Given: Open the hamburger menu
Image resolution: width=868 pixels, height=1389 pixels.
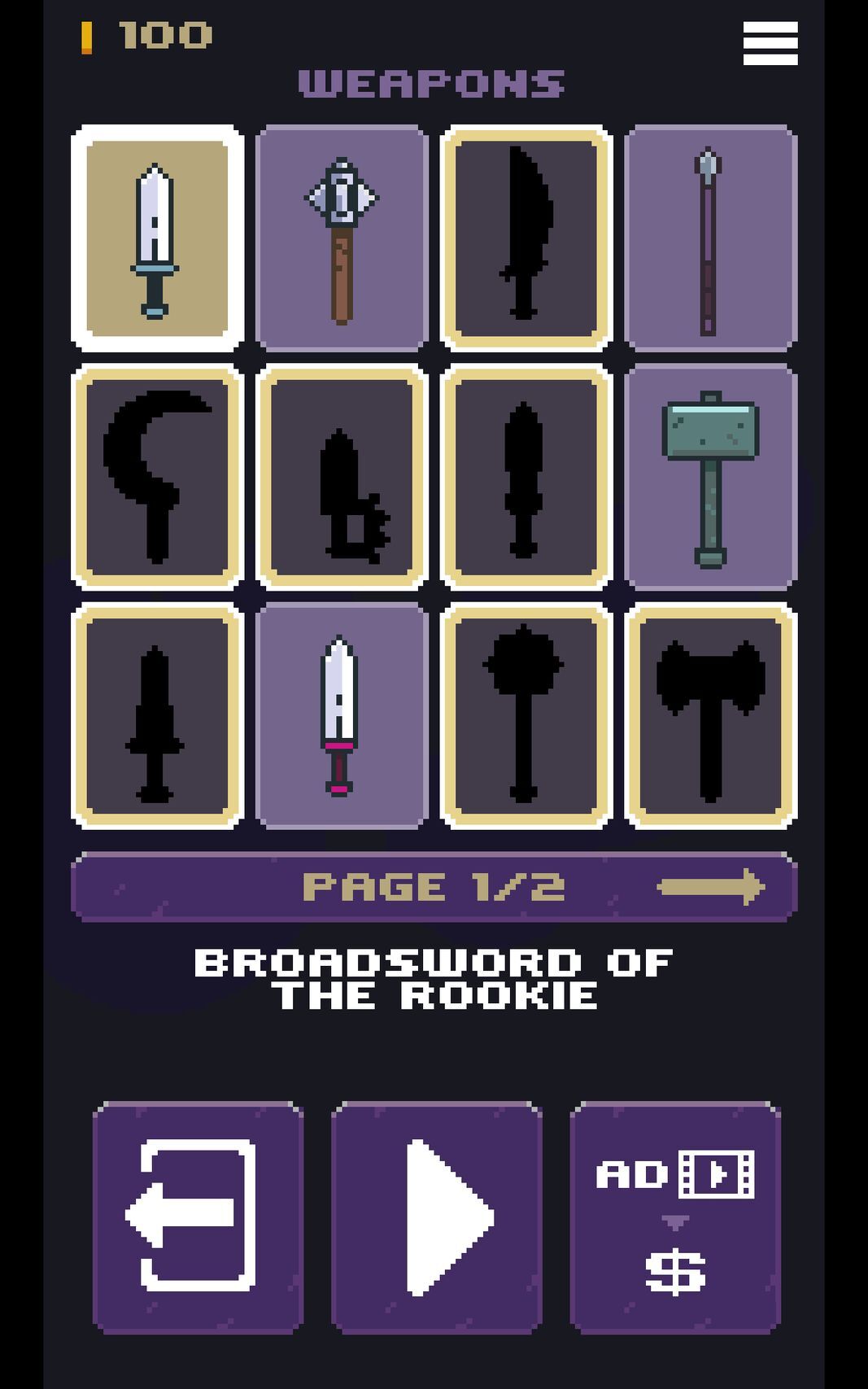Looking at the screenshot, I should [x=770, y=42].
